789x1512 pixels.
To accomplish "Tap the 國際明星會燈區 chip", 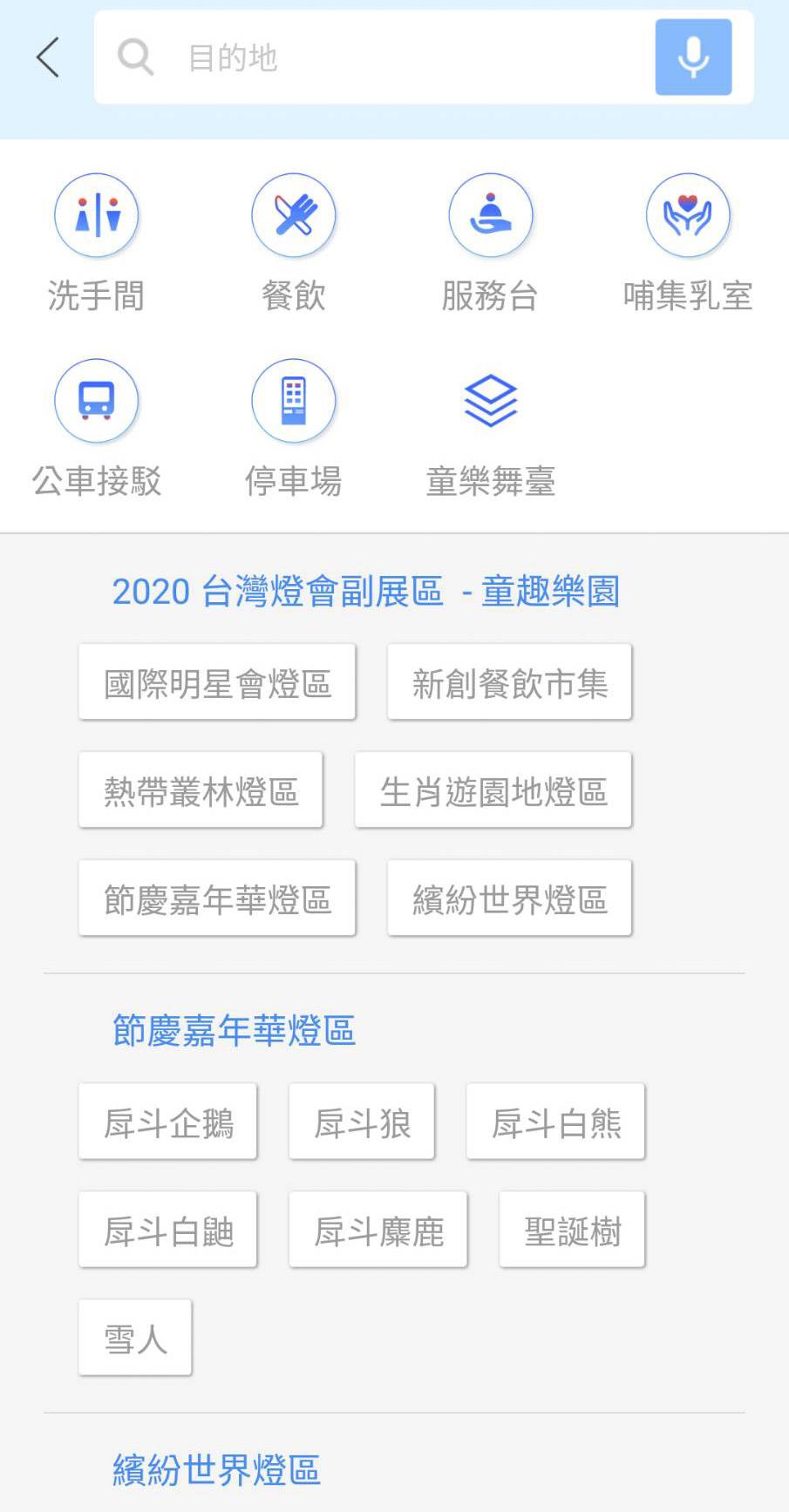I will (x=217, y=682).
